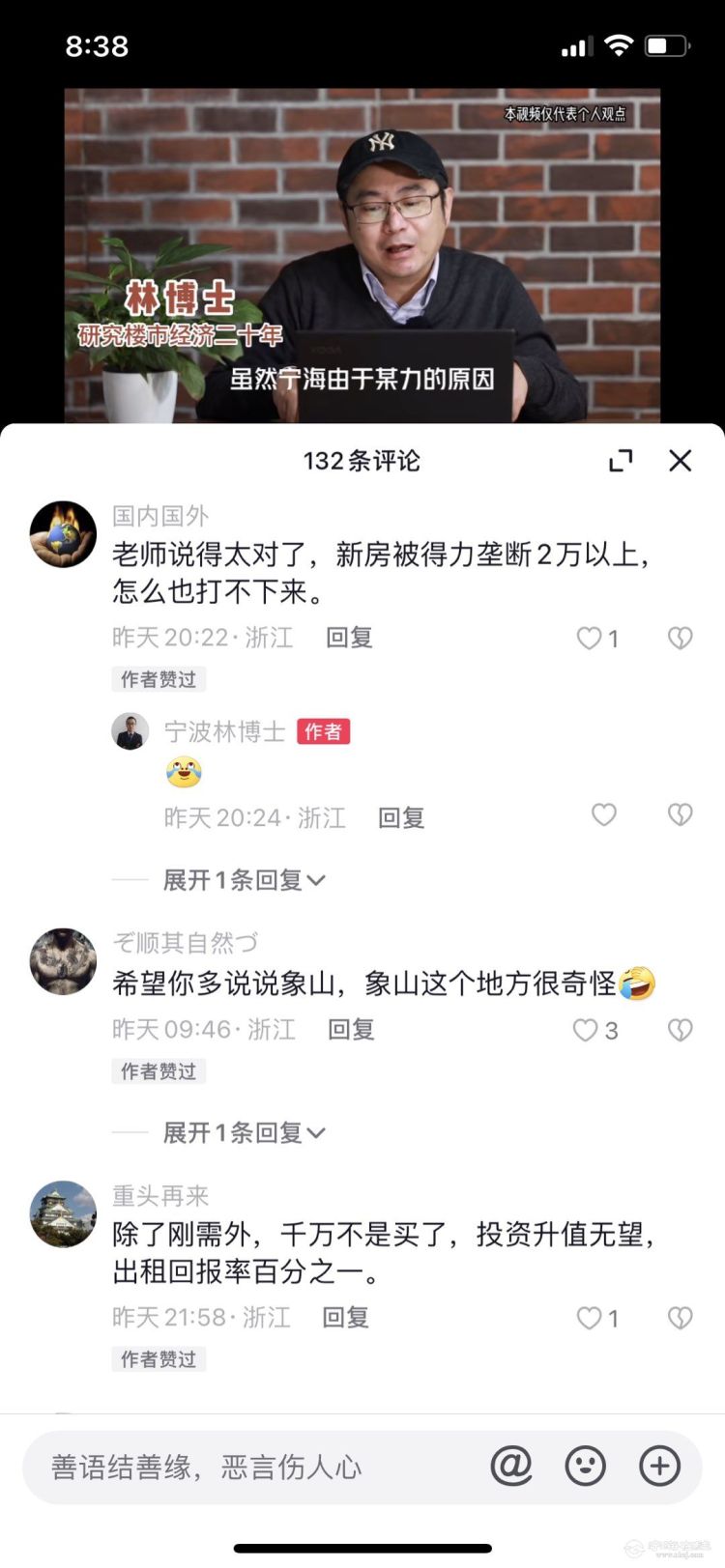The height and width of the screenshot is (1568, 725).
Task: Reply to 国内国外's comment
Action: (x=349, y=638)
